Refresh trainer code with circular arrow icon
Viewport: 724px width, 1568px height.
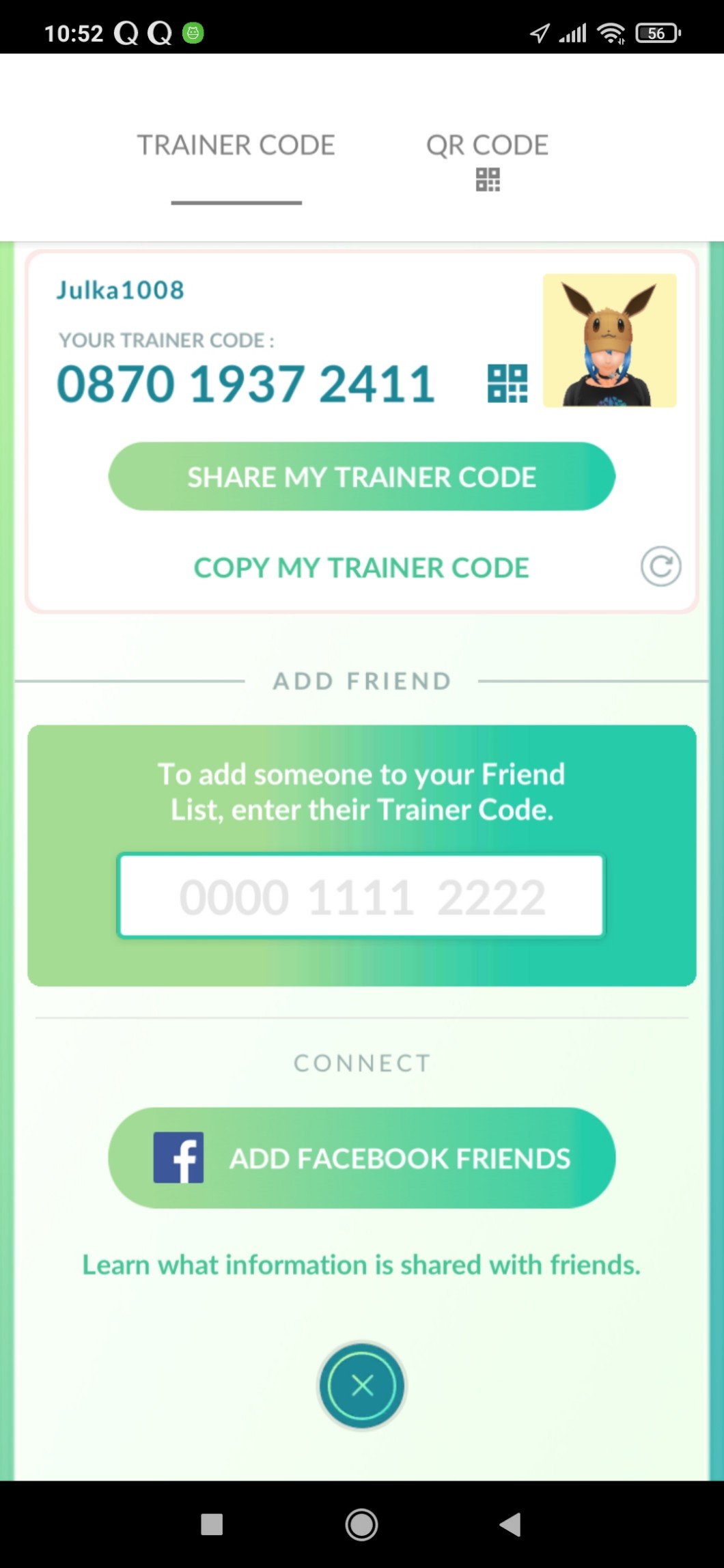click(660, 566)
